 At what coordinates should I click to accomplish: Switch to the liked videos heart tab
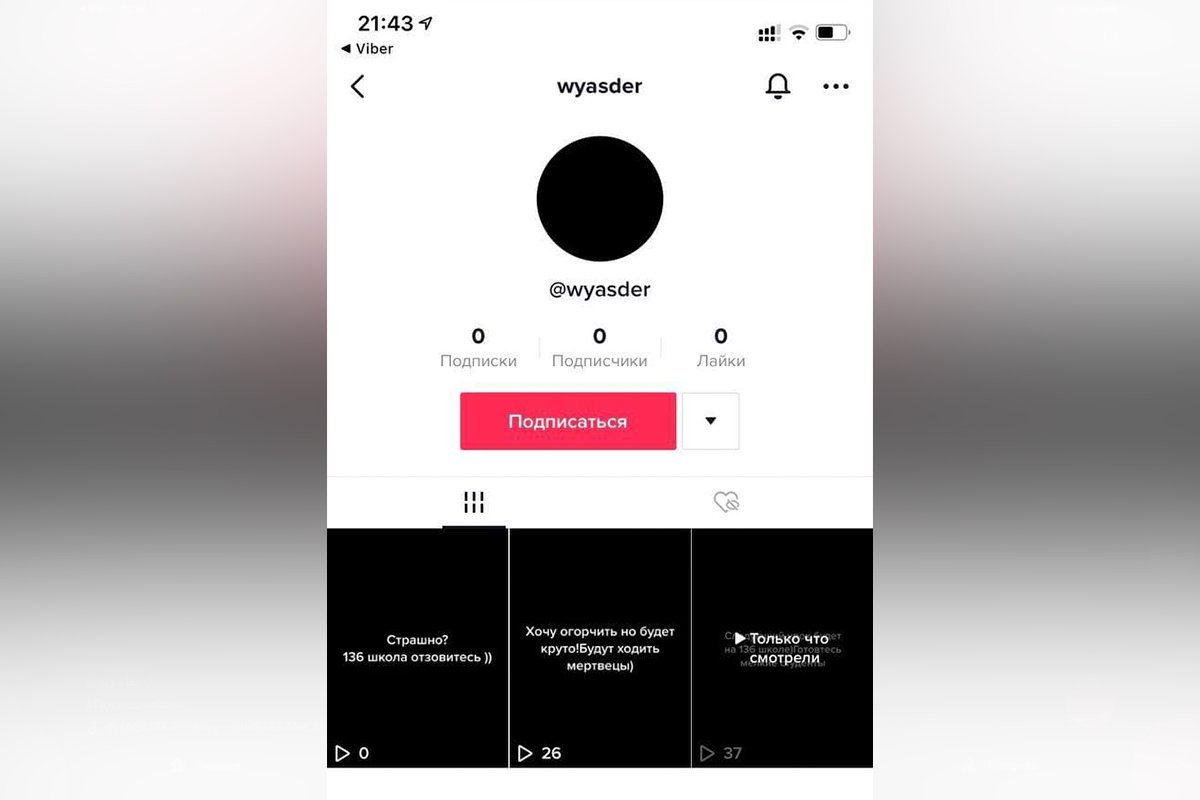tap(727, 502)
